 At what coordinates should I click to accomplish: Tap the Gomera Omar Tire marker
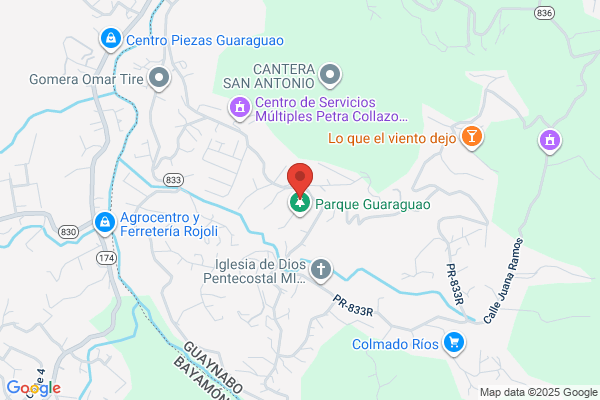pos(159,78)
